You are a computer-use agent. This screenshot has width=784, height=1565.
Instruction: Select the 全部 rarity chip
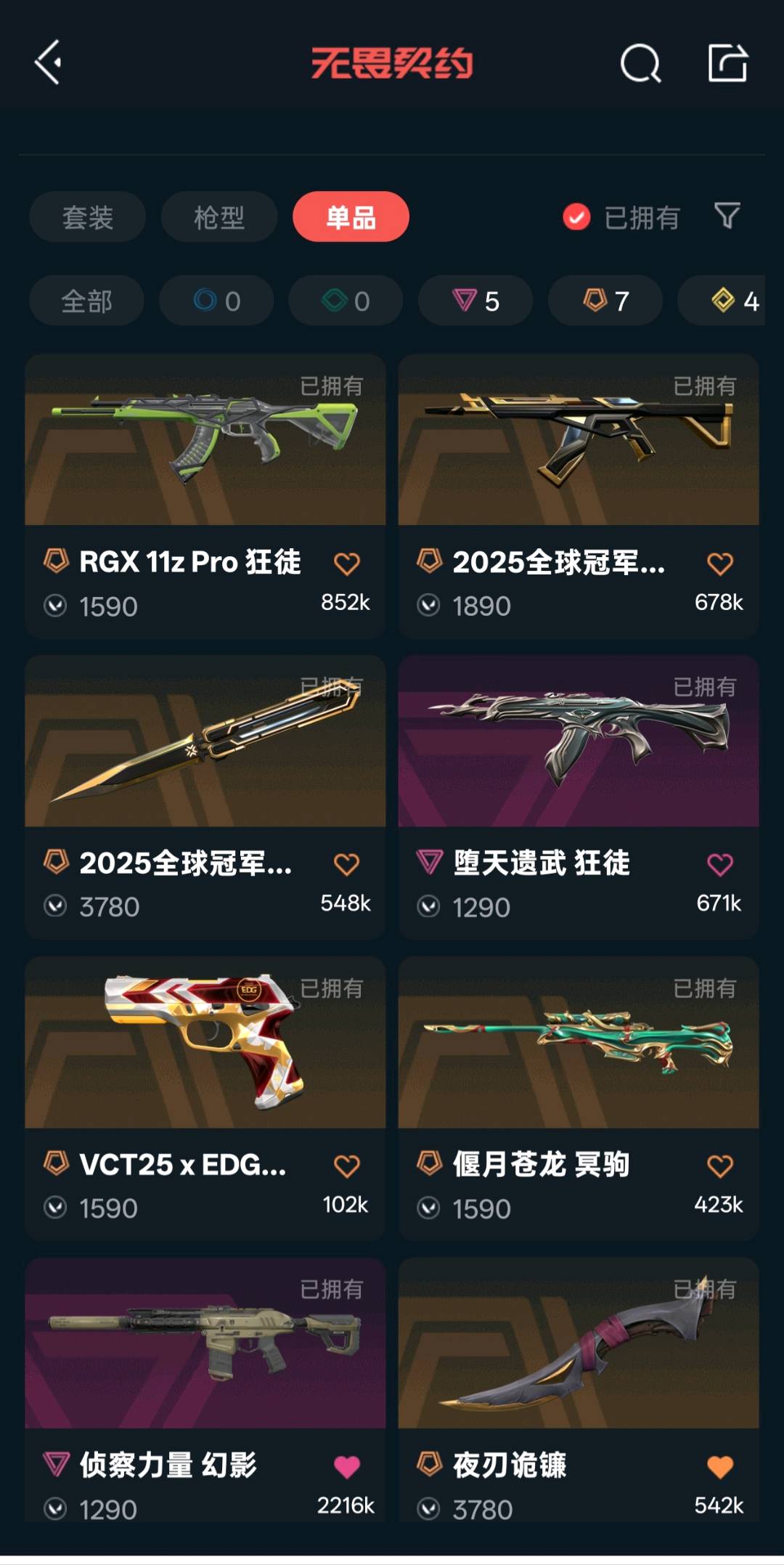86,301
